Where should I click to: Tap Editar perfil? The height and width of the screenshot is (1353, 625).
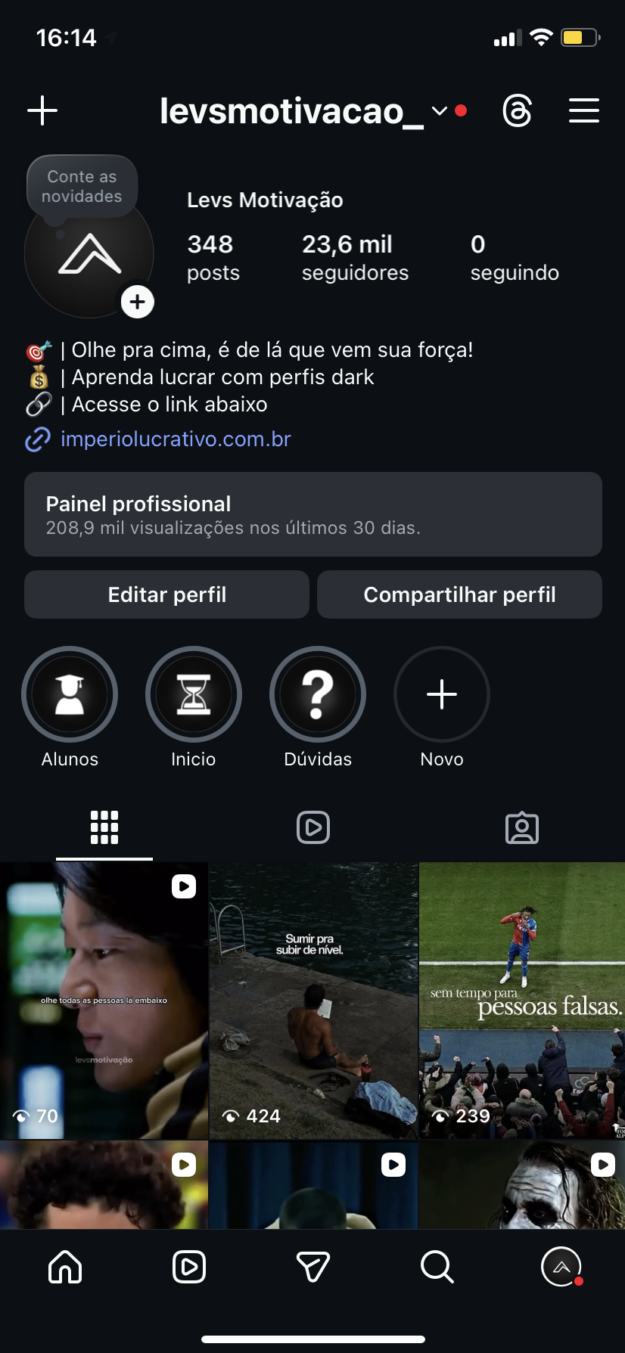(x=167, y=595)
